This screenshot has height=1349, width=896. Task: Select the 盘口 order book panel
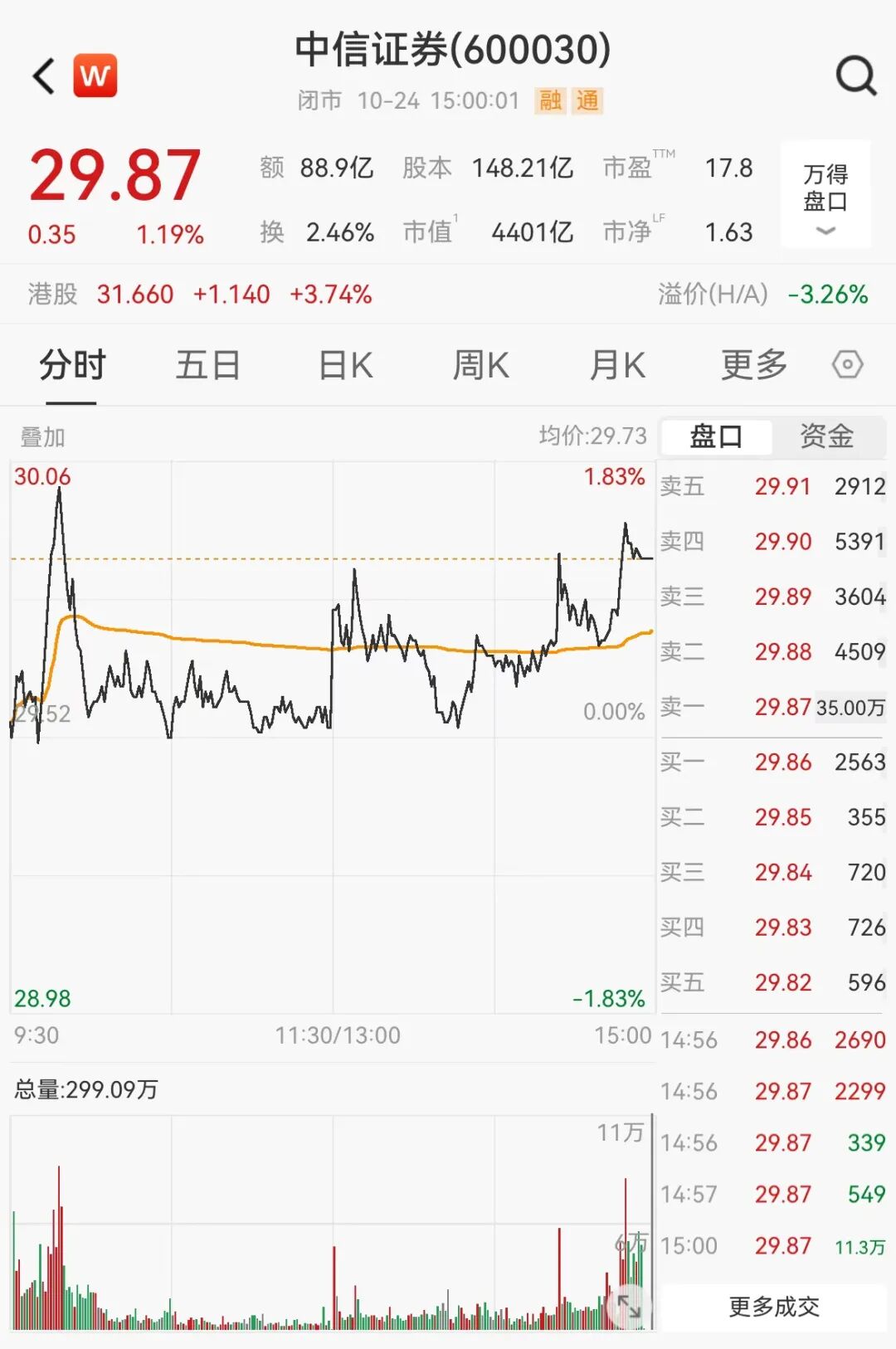click(717, 436)
